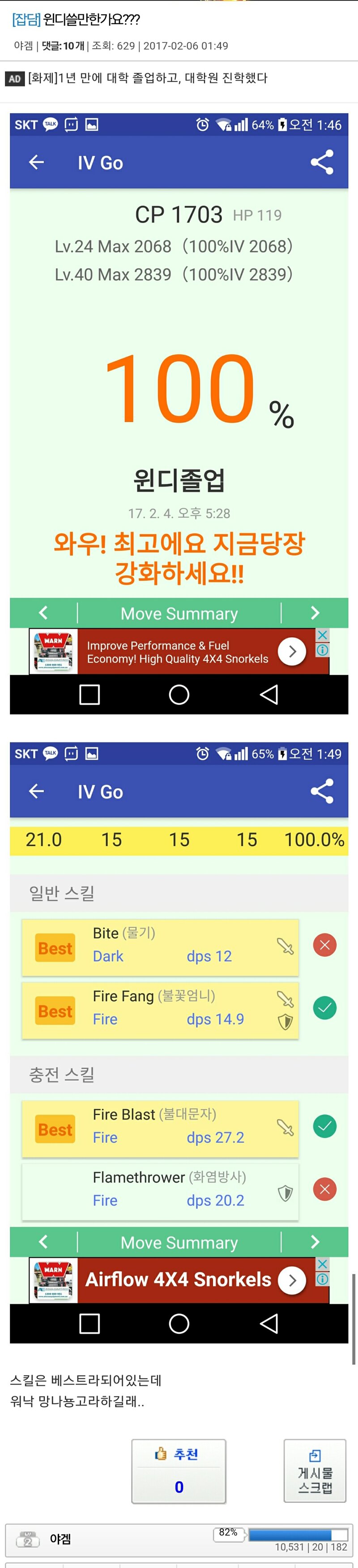
Task: Open the [잡담] category link
Action: (26, 20)
